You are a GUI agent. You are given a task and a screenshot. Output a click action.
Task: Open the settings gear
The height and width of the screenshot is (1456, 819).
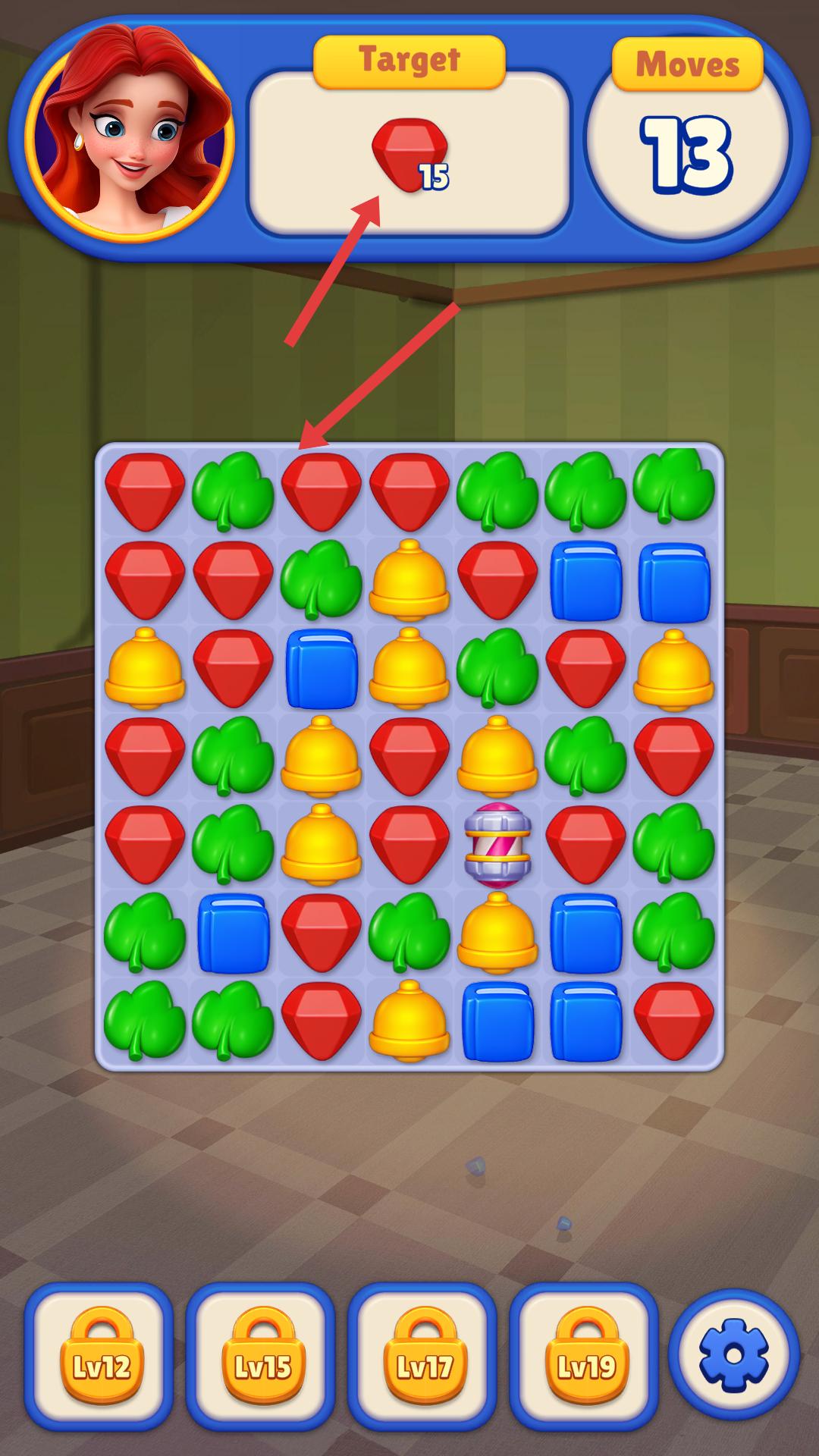(733, 1355)
